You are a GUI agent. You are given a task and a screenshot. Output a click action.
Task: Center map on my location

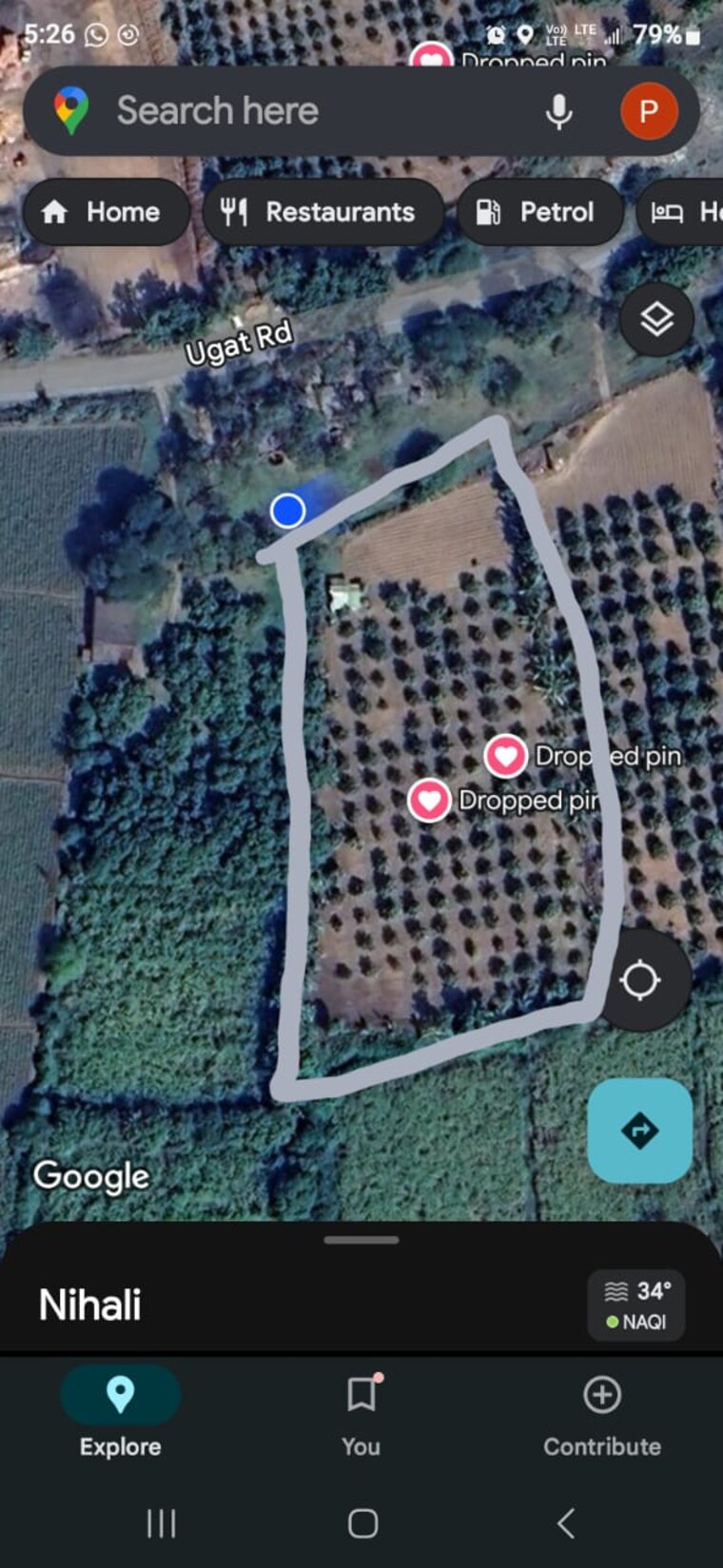pyautogui.click(x=639, y=979)
